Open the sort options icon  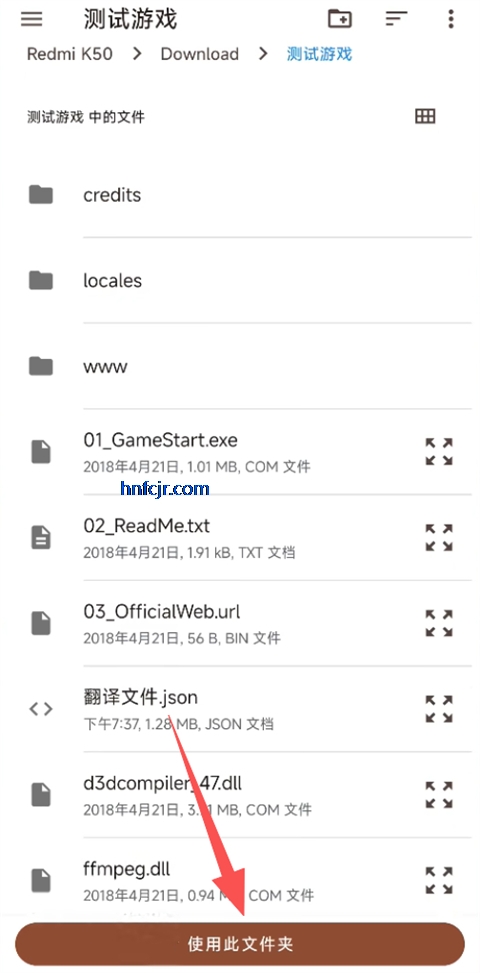(396, 19)
